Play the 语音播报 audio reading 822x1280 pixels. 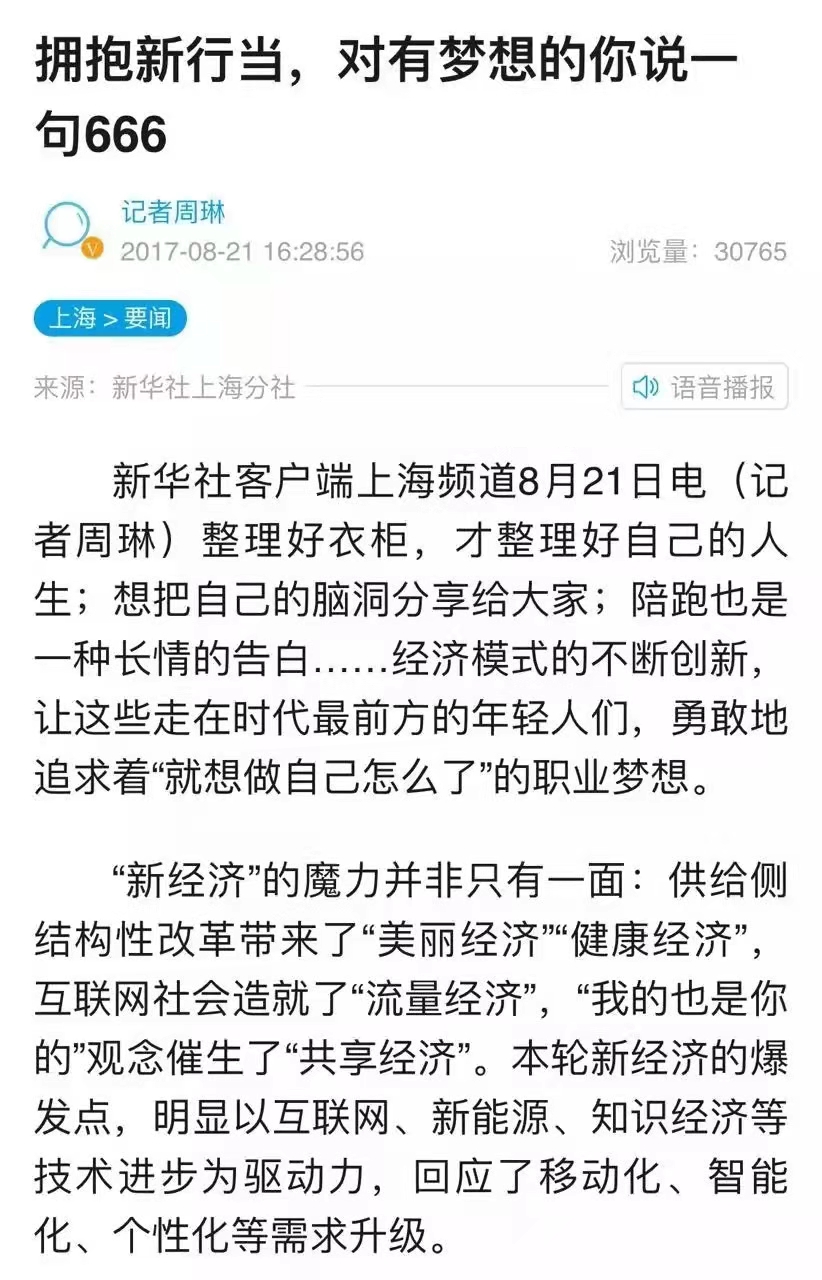(704, 387)
